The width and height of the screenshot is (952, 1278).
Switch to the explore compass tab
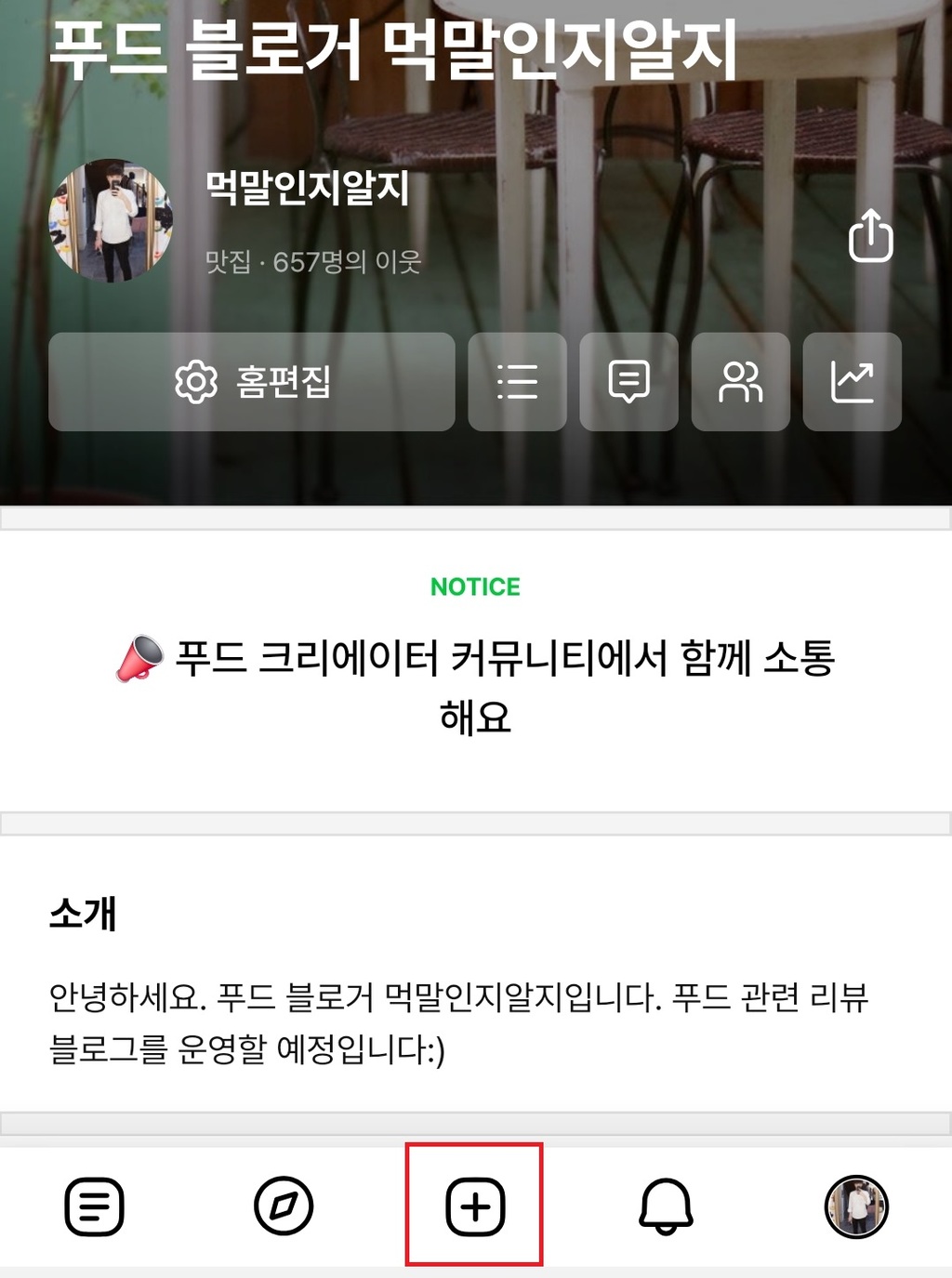[284, 1206]
